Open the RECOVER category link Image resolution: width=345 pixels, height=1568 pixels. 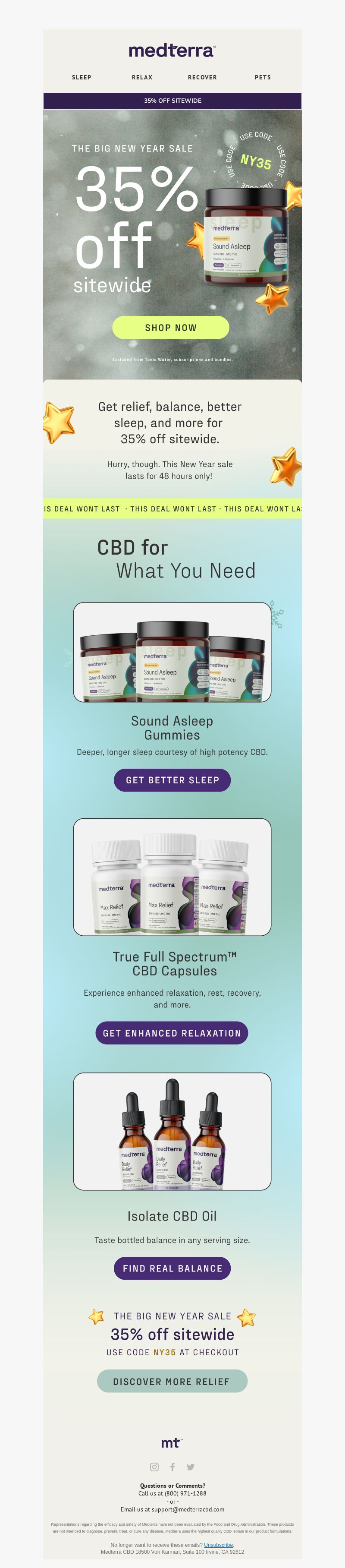click(202, 77)
